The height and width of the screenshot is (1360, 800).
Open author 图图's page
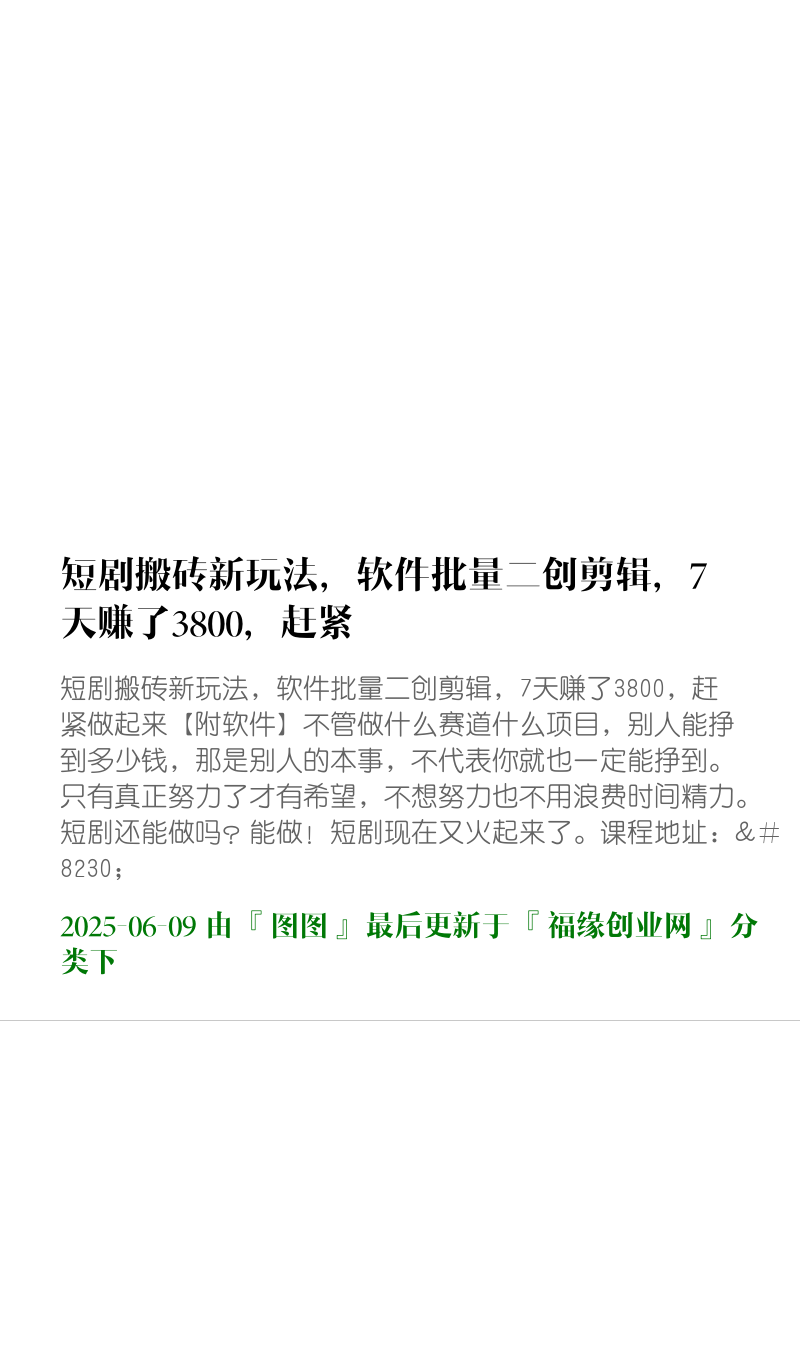tap(299, 927)
